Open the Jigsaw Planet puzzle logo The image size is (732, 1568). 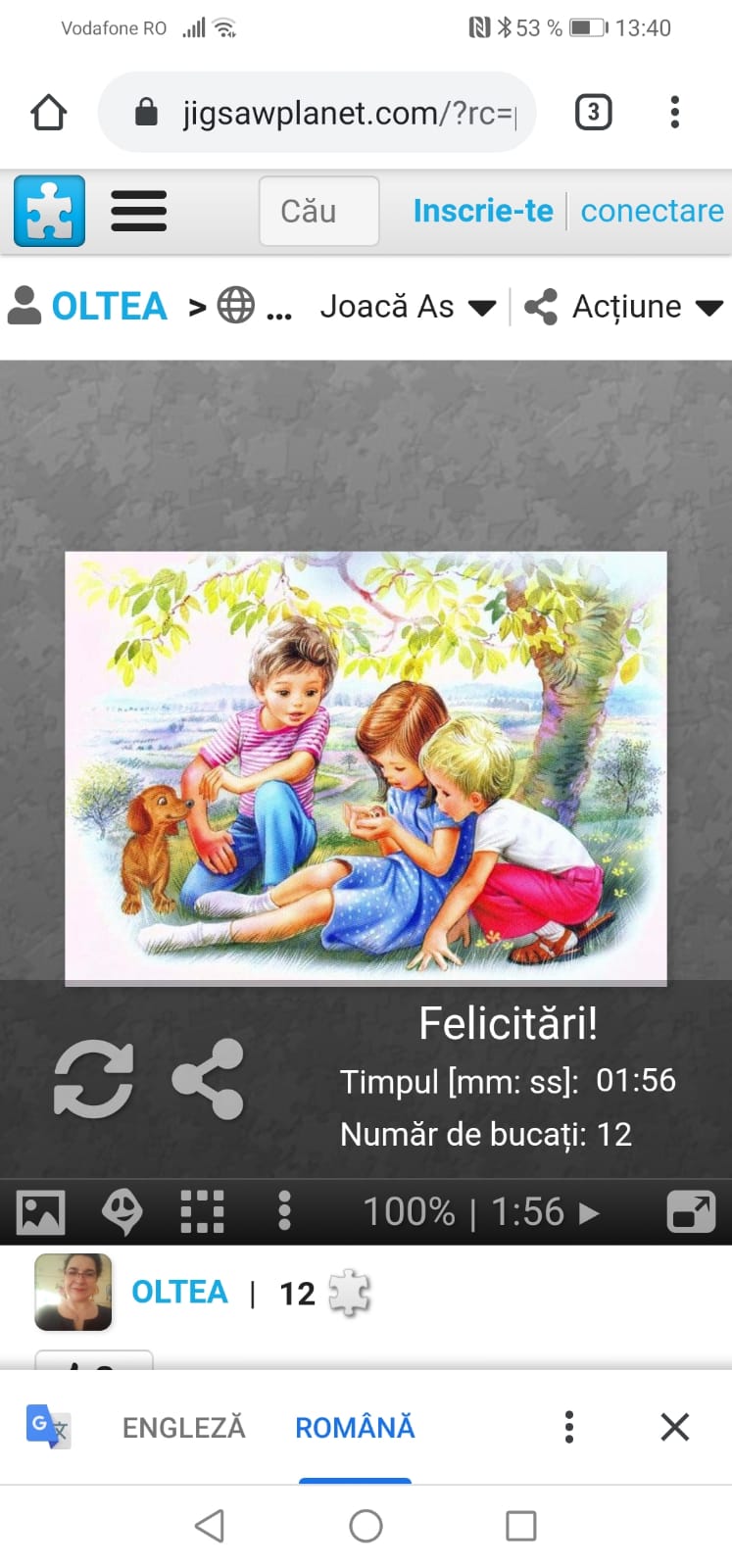coord(49,211)
